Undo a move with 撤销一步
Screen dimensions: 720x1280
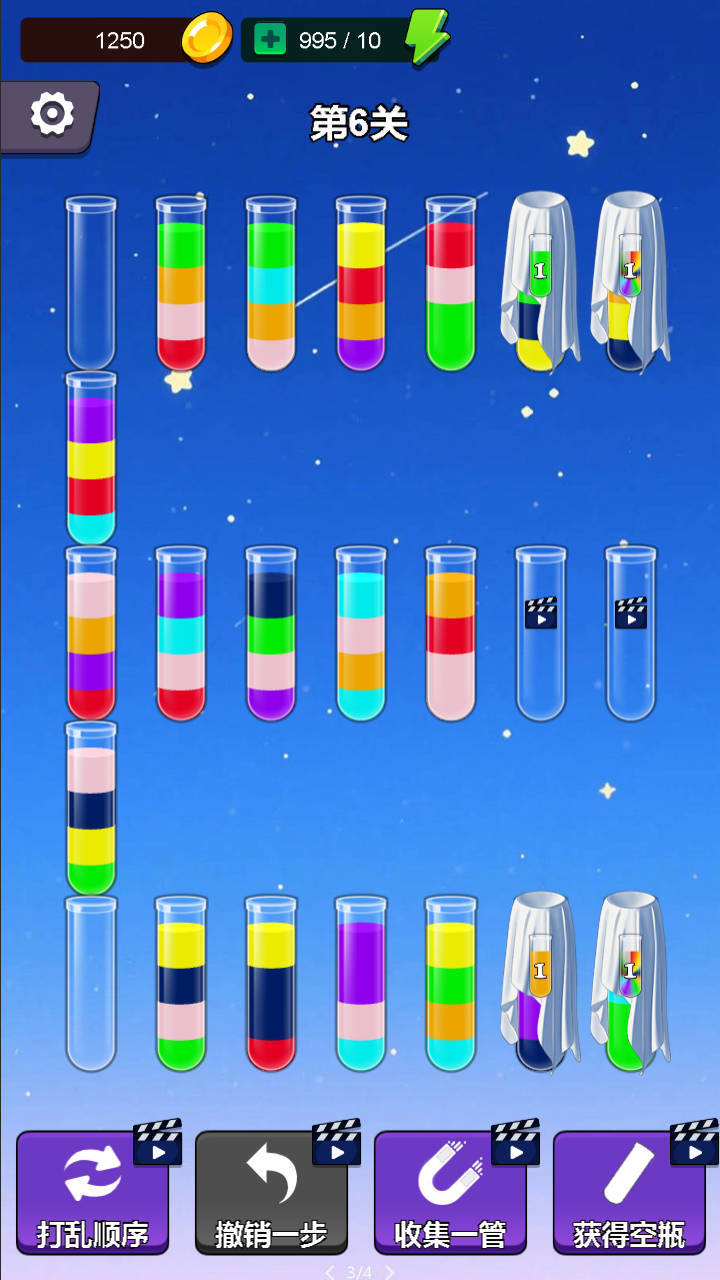(271, 1192)
